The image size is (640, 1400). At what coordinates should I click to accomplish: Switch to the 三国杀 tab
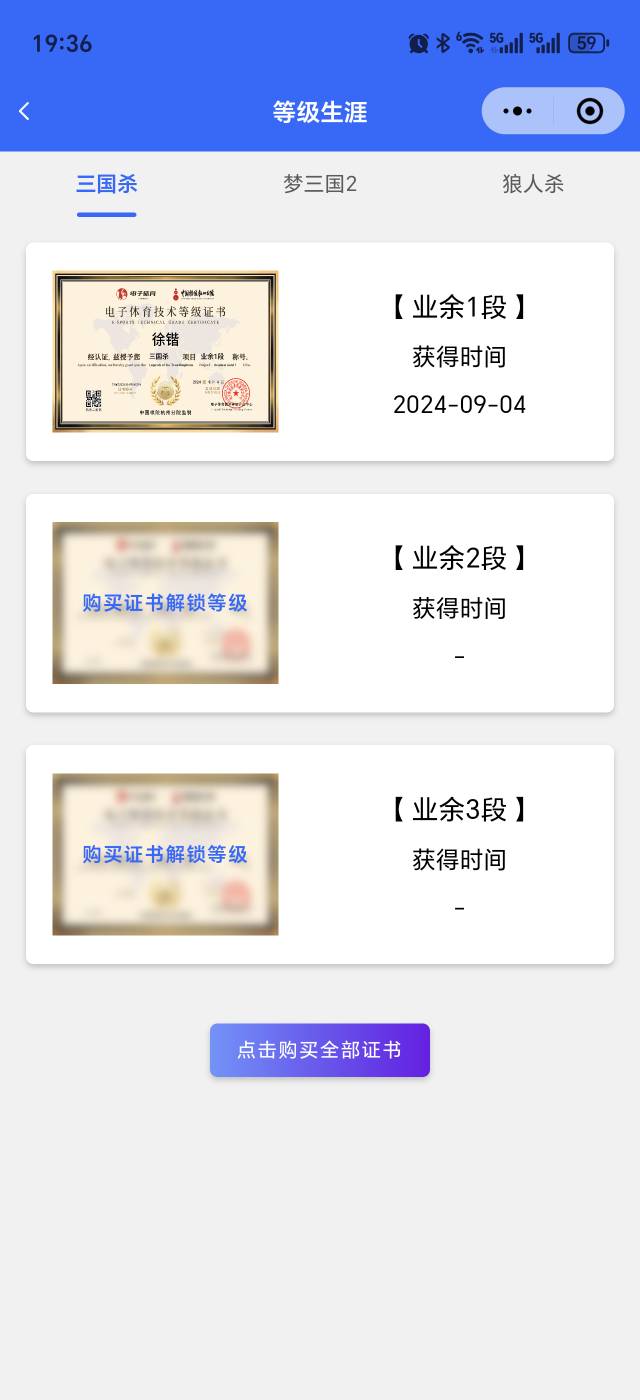click(x=107, y=184)
